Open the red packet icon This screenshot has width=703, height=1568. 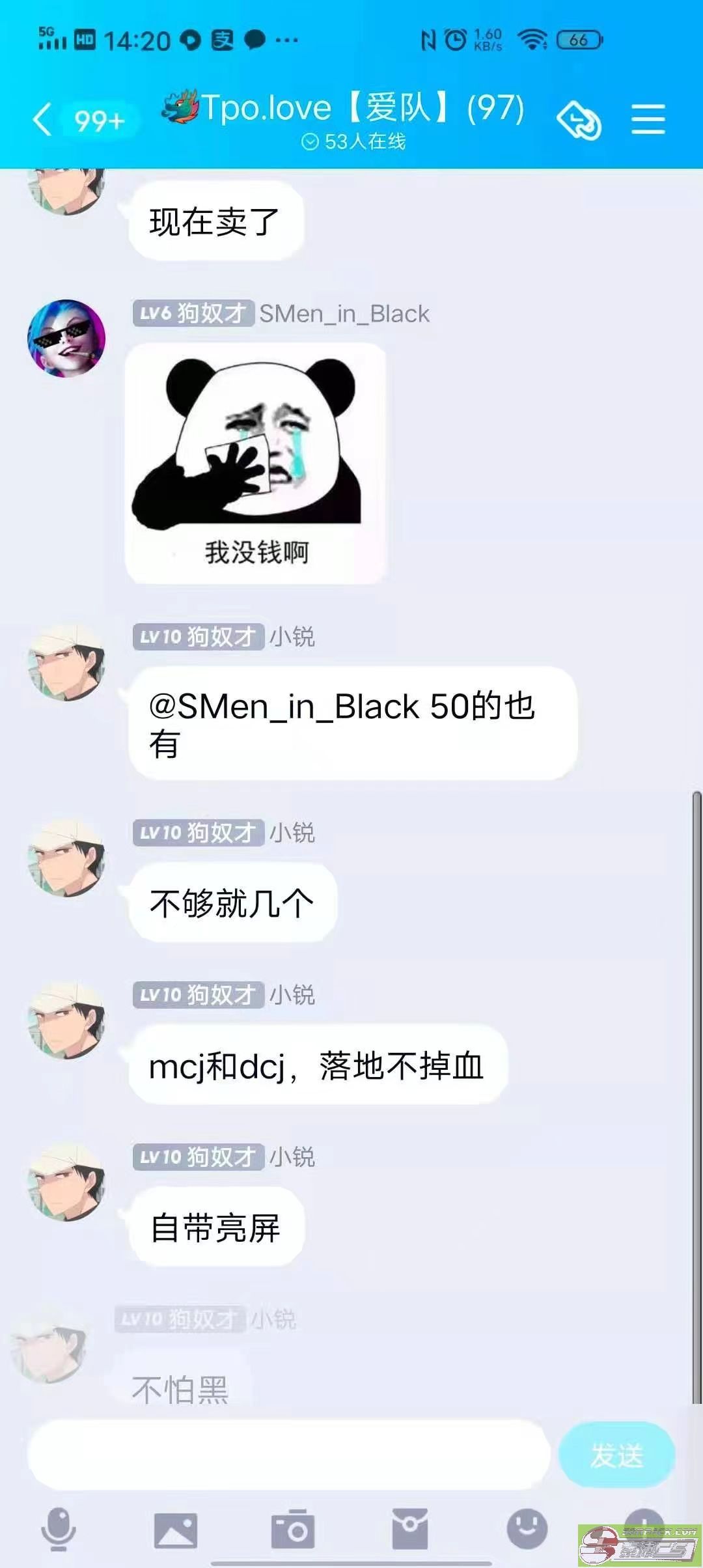[410, 1529]
